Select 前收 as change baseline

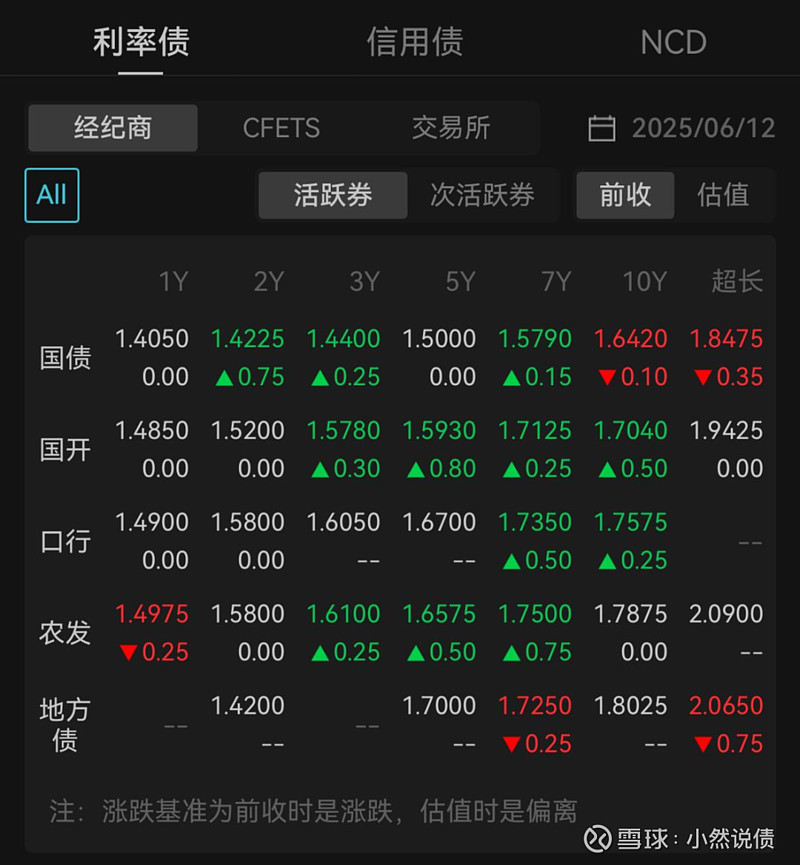[625, 195]
